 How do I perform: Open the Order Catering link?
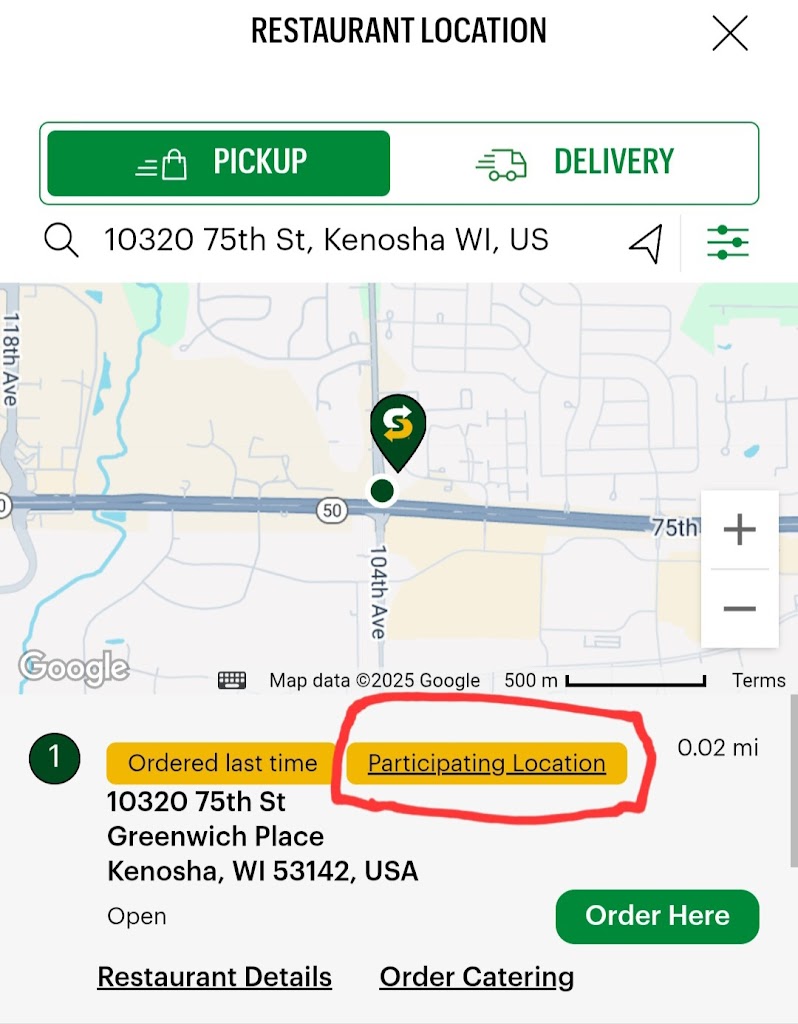pos(477,977)
